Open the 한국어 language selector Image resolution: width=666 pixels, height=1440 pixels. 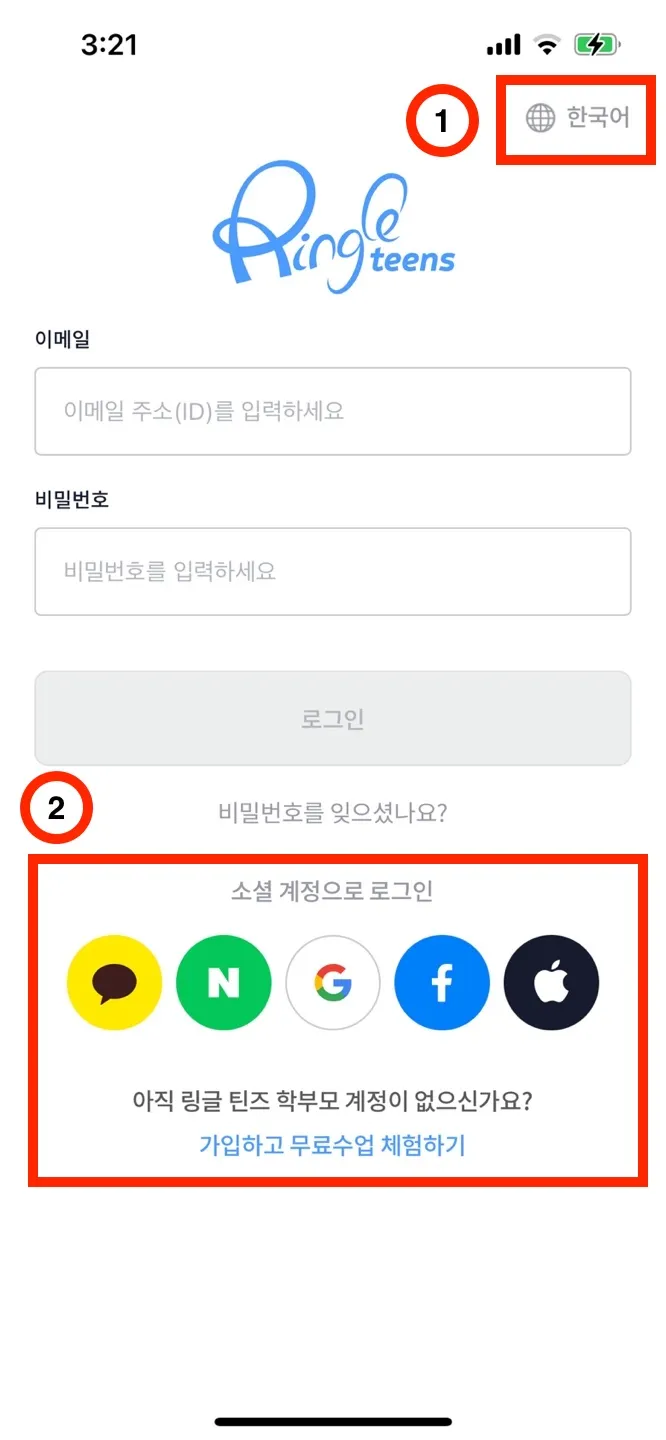[579, 118]
